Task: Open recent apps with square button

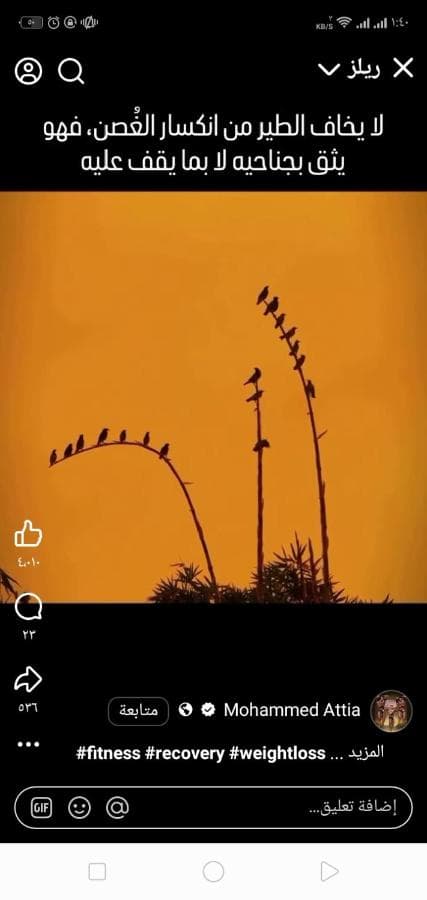Action: coord(97,872)
